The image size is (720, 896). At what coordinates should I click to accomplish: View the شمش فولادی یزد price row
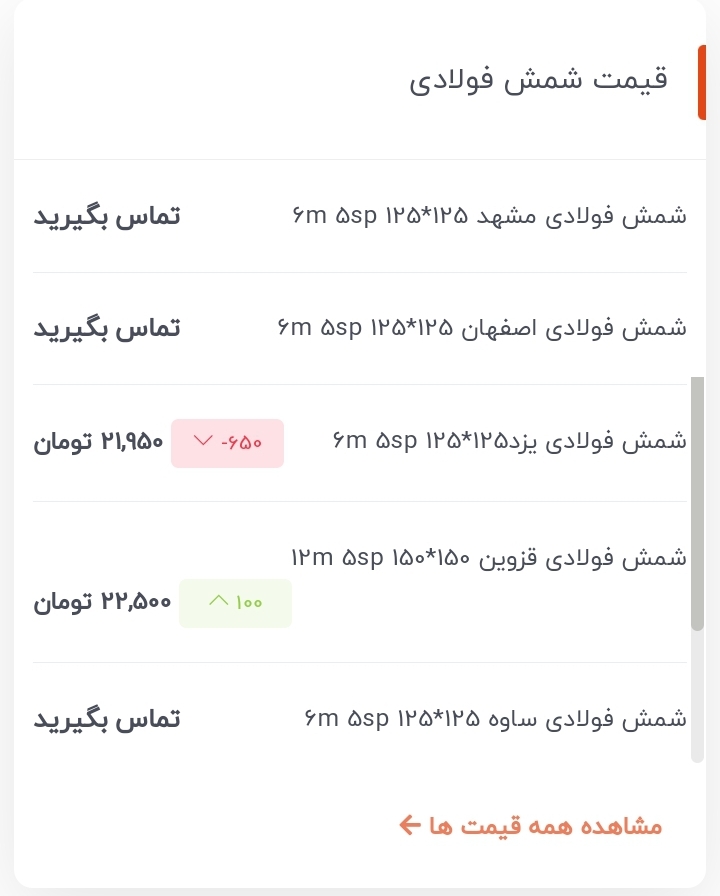pos(509,441)
